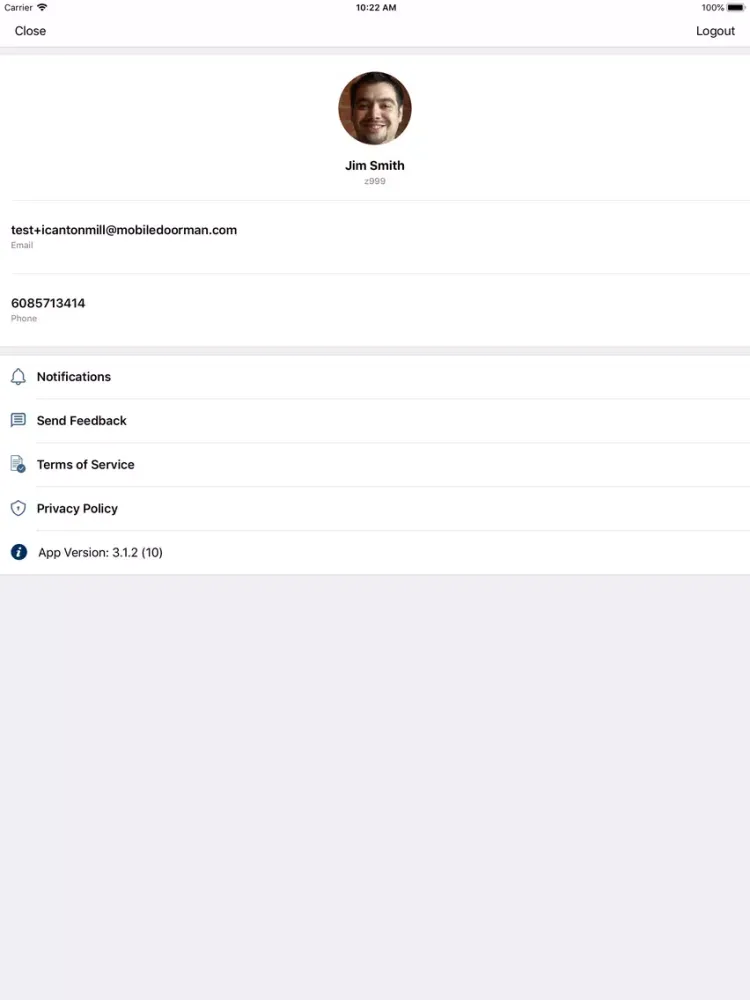750x1000 pixels.
Task: Close the profile screen
Action: (30, 31)
